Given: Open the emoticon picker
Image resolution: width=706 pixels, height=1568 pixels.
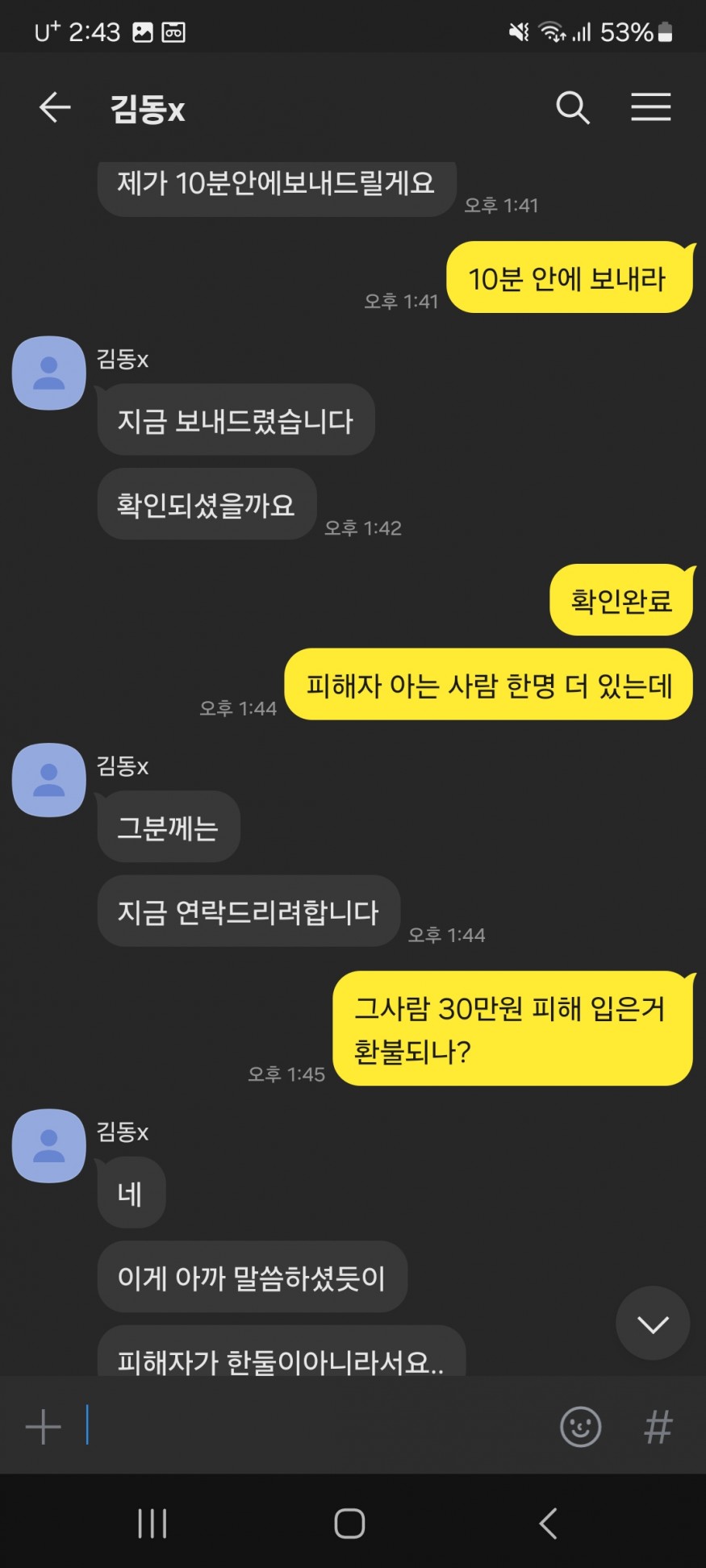Looking at the screenshot, I should click(580, 1427).
